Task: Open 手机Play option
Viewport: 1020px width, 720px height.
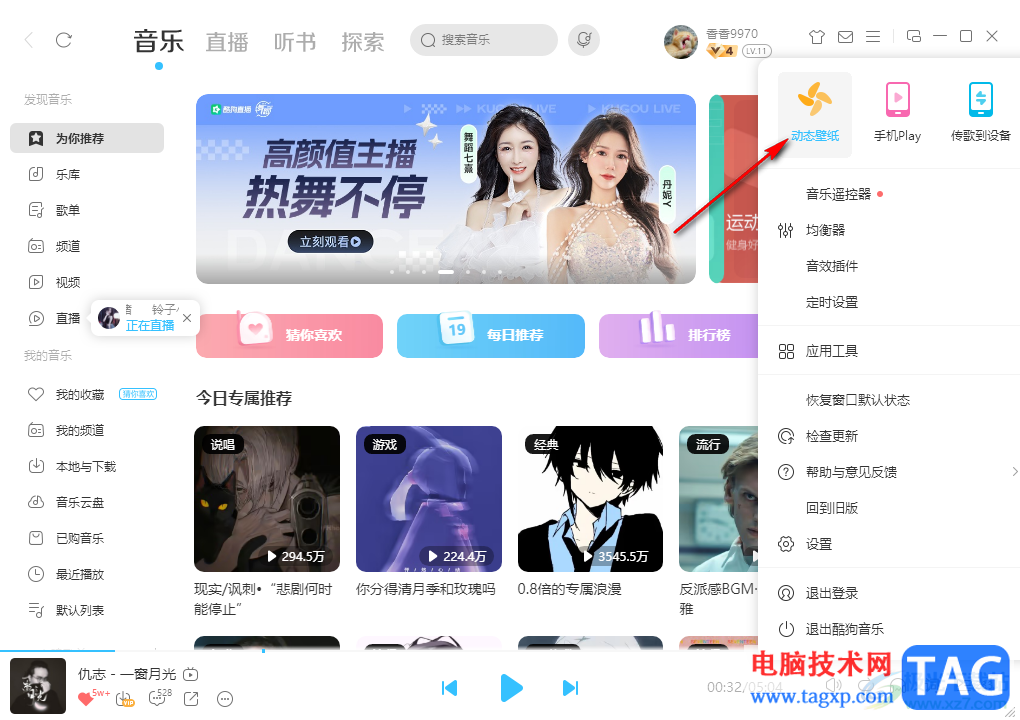Action: click(897, 113)
